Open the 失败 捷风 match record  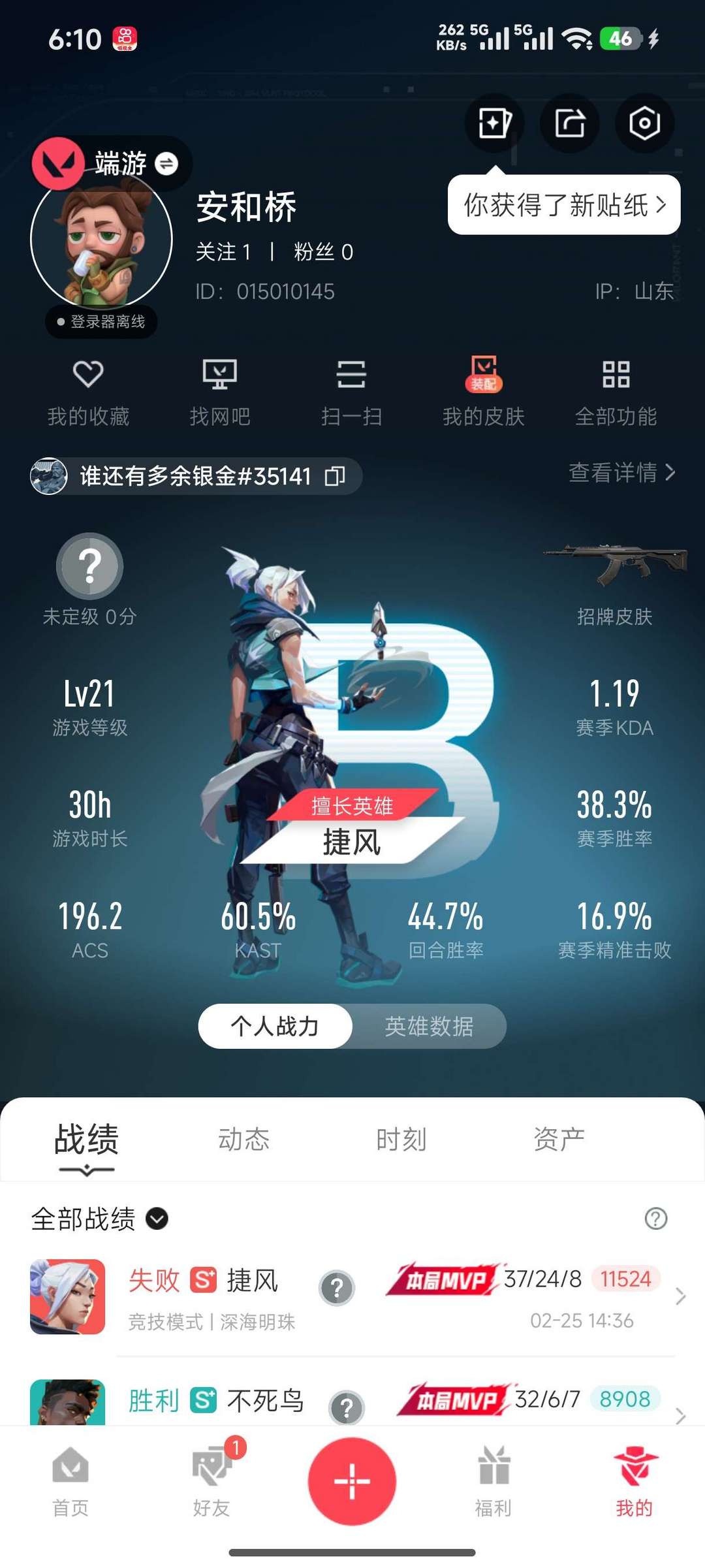tap(352, 1296)
